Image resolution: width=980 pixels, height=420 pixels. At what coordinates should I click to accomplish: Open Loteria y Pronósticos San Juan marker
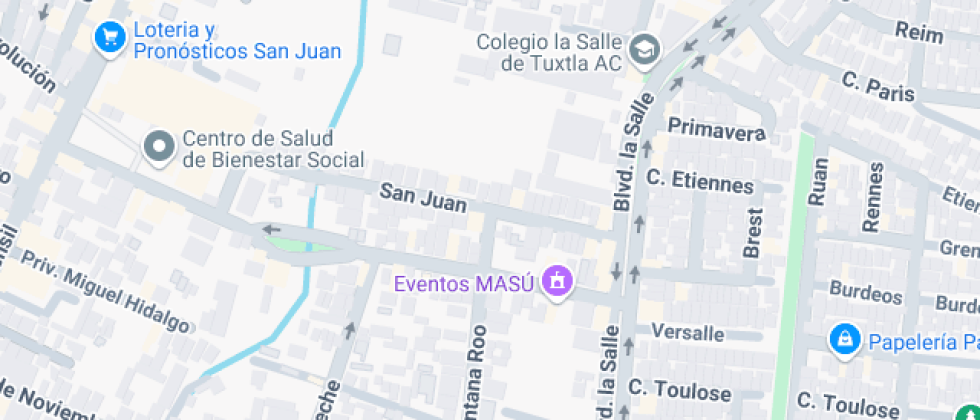coord(108,39)
